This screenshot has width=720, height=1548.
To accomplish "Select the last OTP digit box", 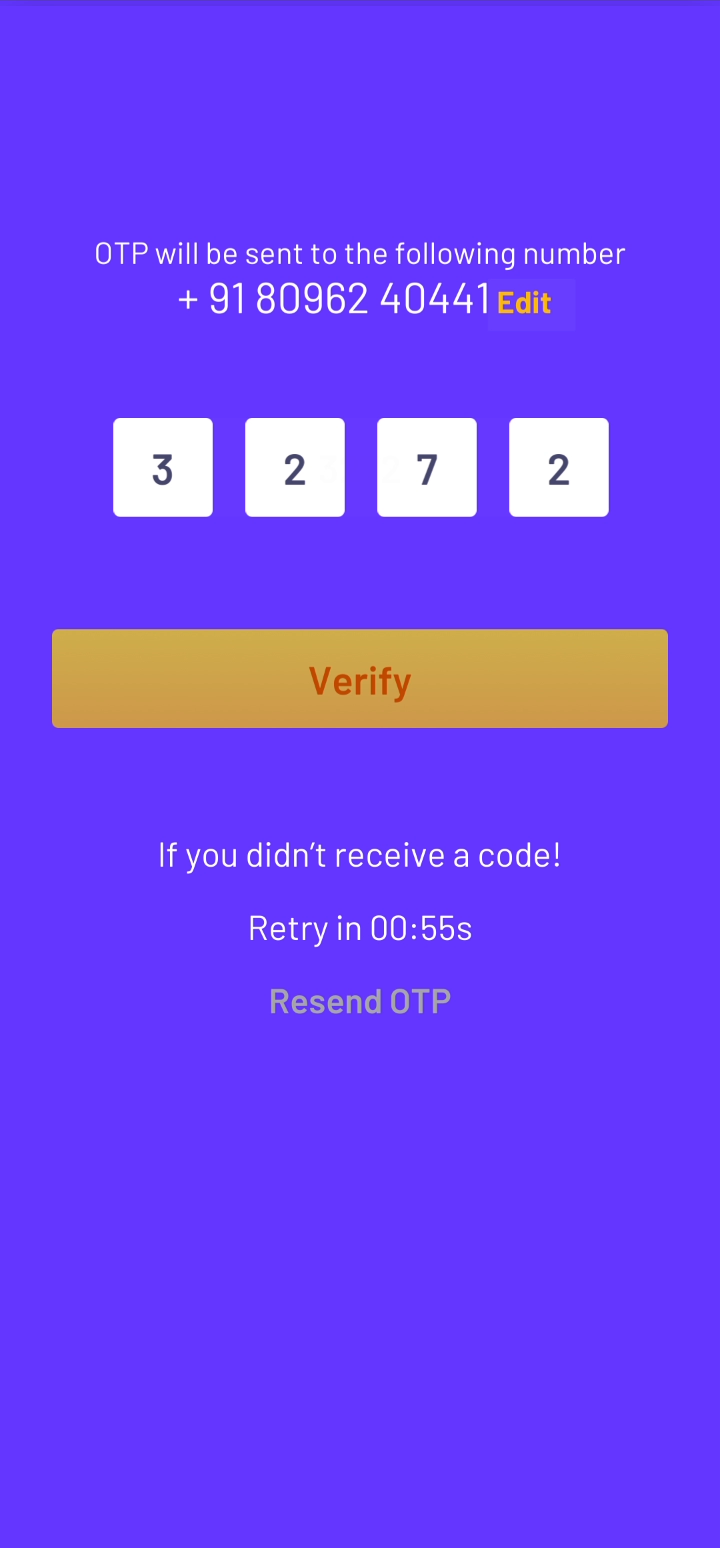I will (x=559, y=467).
